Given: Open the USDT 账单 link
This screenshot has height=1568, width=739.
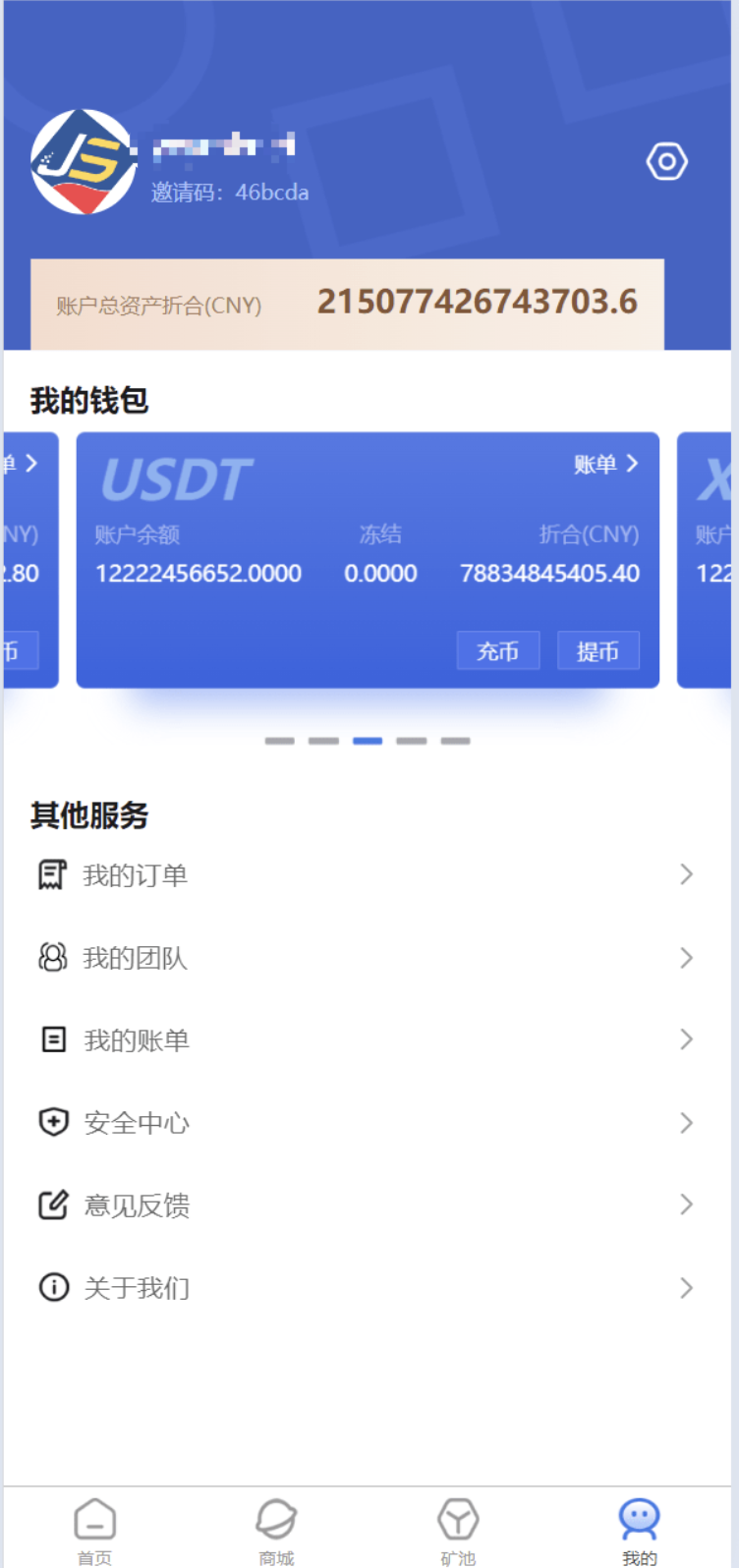Looking at the screenshot, I should click(x=605, y=464).
